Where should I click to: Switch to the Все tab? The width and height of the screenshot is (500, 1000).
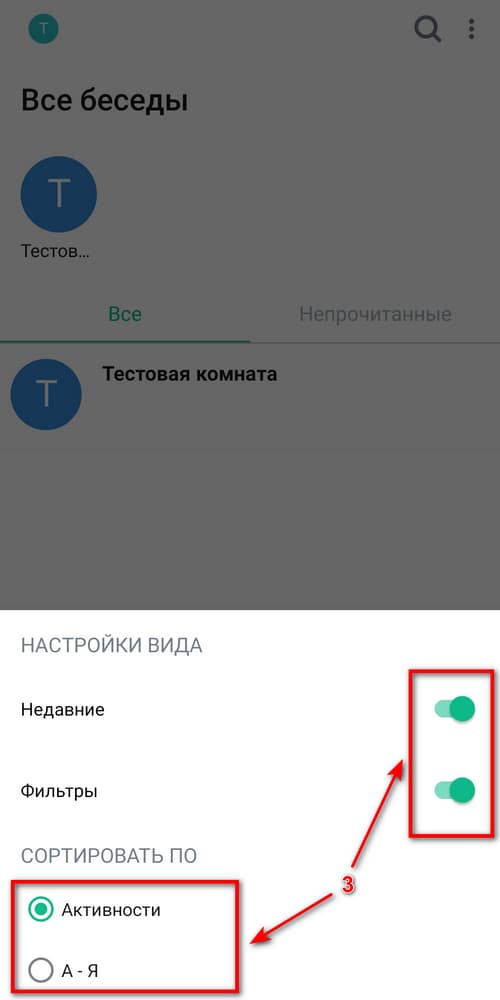click(x=125, y=314)
